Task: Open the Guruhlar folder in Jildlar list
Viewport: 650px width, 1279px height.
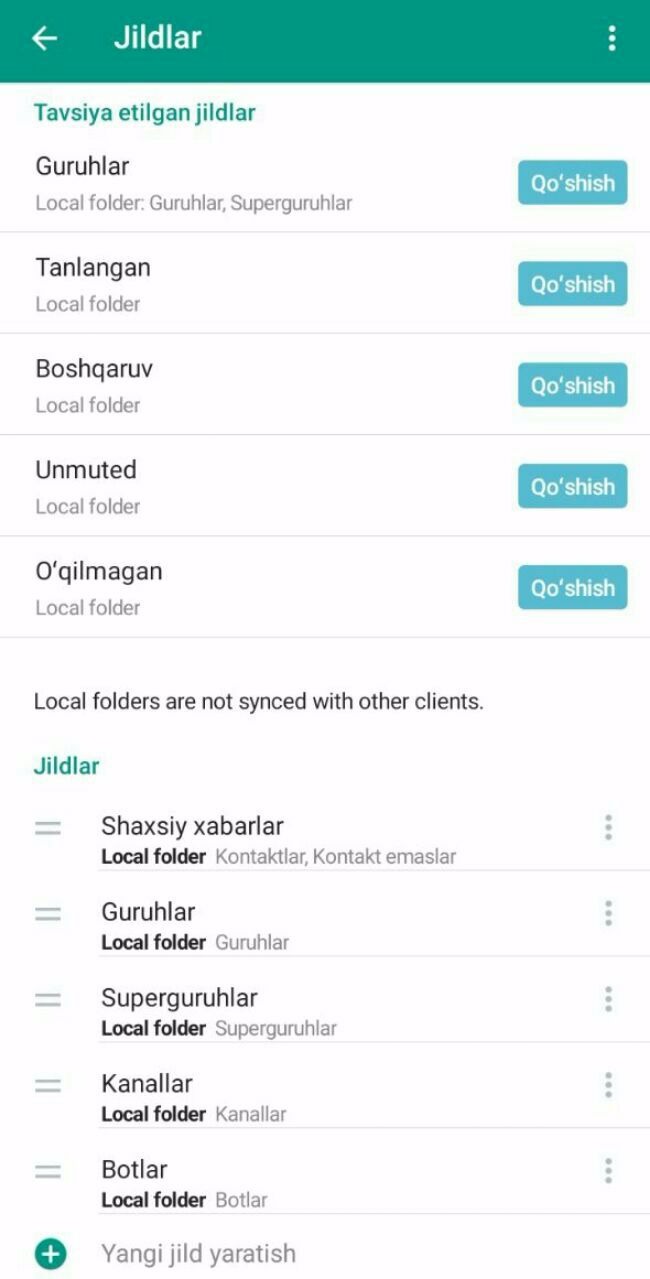Action: pyautogui.click(x=300, y=925)
